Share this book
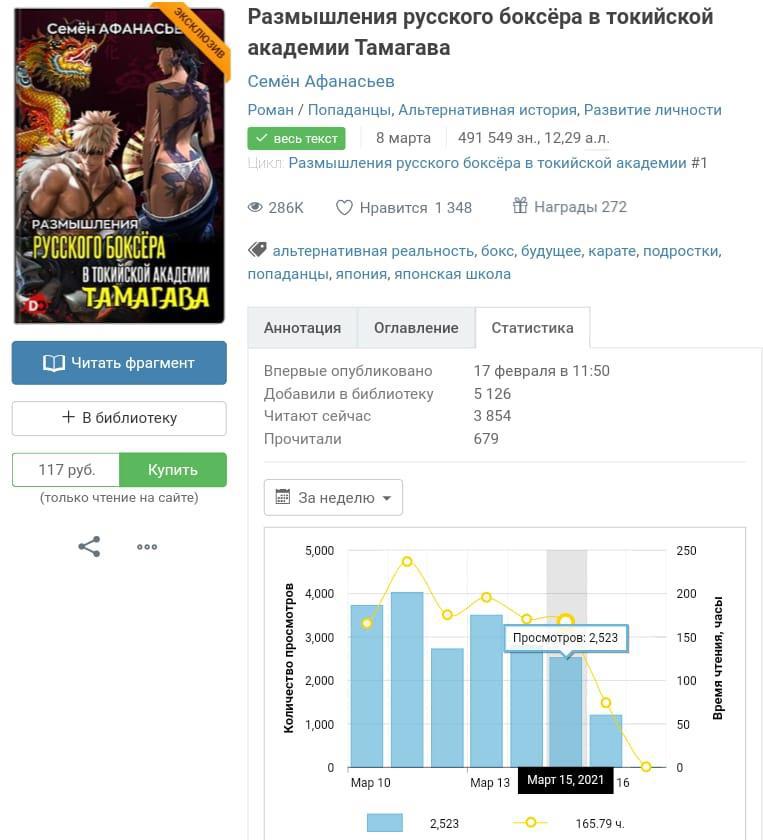The width and height of the screenshot is (763, 840). tap(89, 546)
